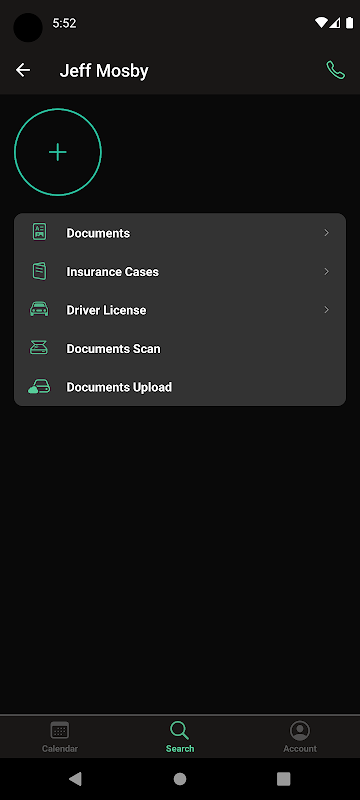This screenshot has width=360, height=800.
Task: Start Documents Scan
Action: coord(180,348)
